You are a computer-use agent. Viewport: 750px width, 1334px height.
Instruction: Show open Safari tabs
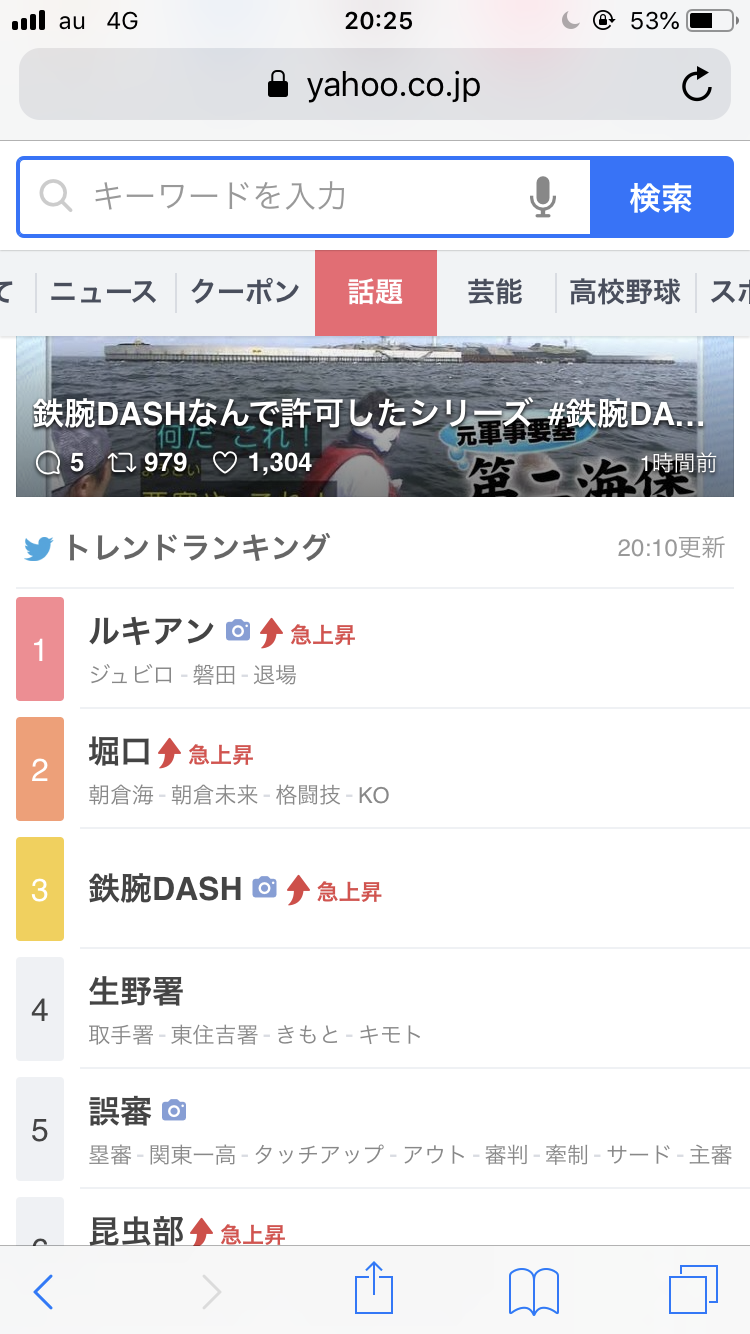(x=693, y=1290)
